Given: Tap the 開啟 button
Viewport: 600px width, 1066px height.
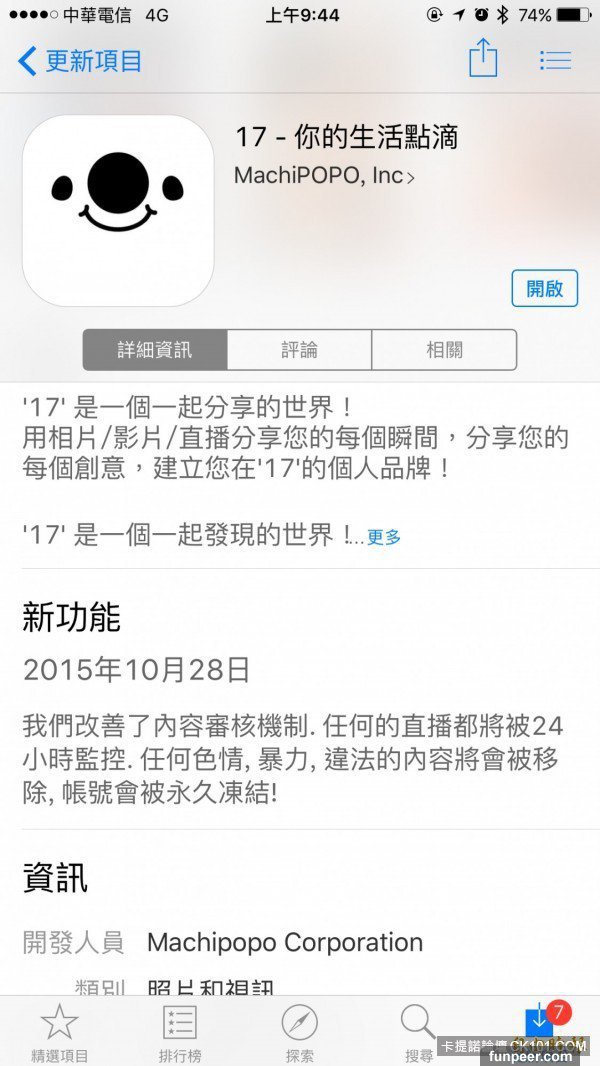Looking at the screenshot, I should pyautogui.click(x=545, y=289).
